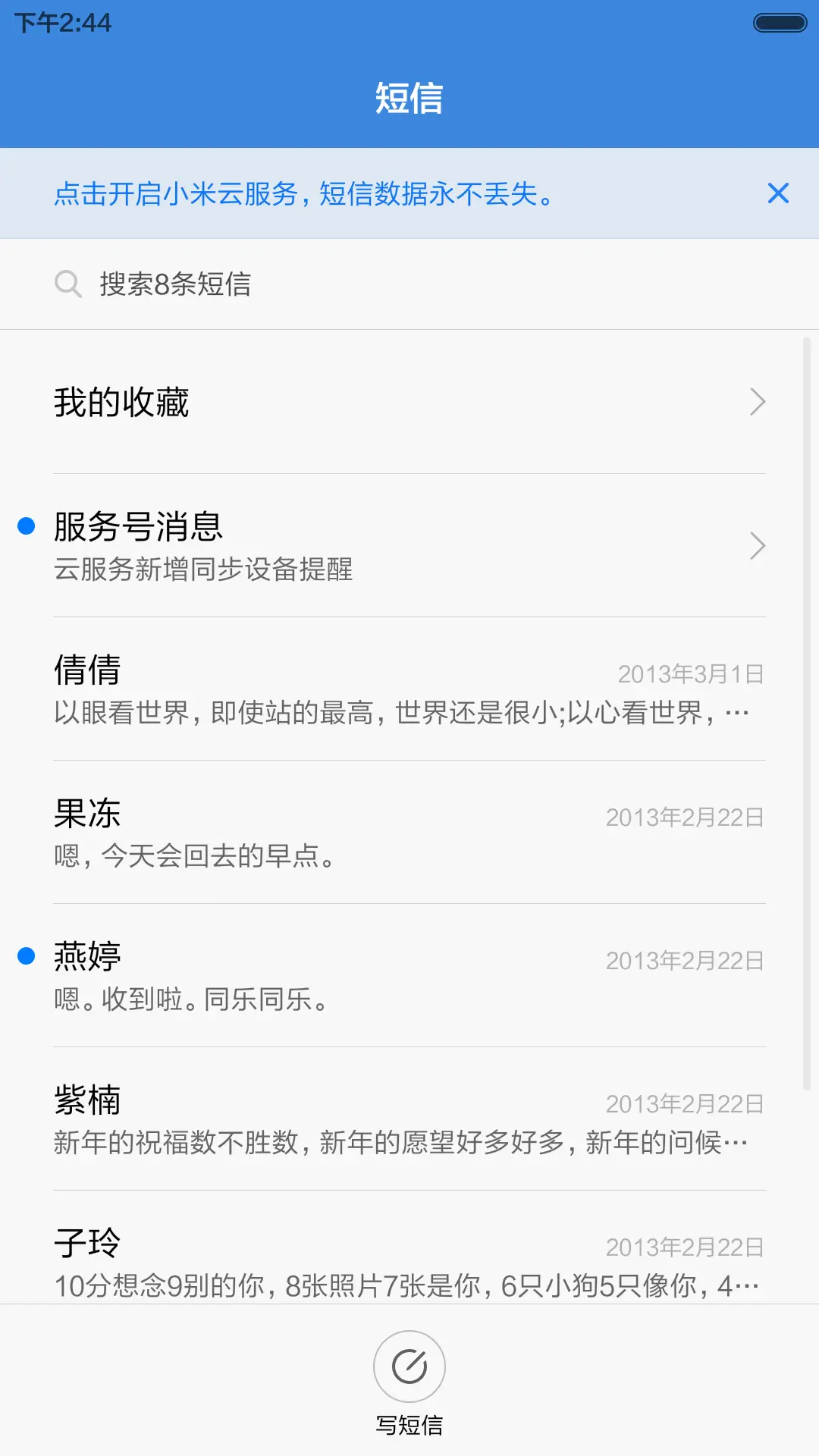Viewport: 819px width, 1456px height.
Task: Tap the 搜索8条短信 search field
Action: pos(303,284)
